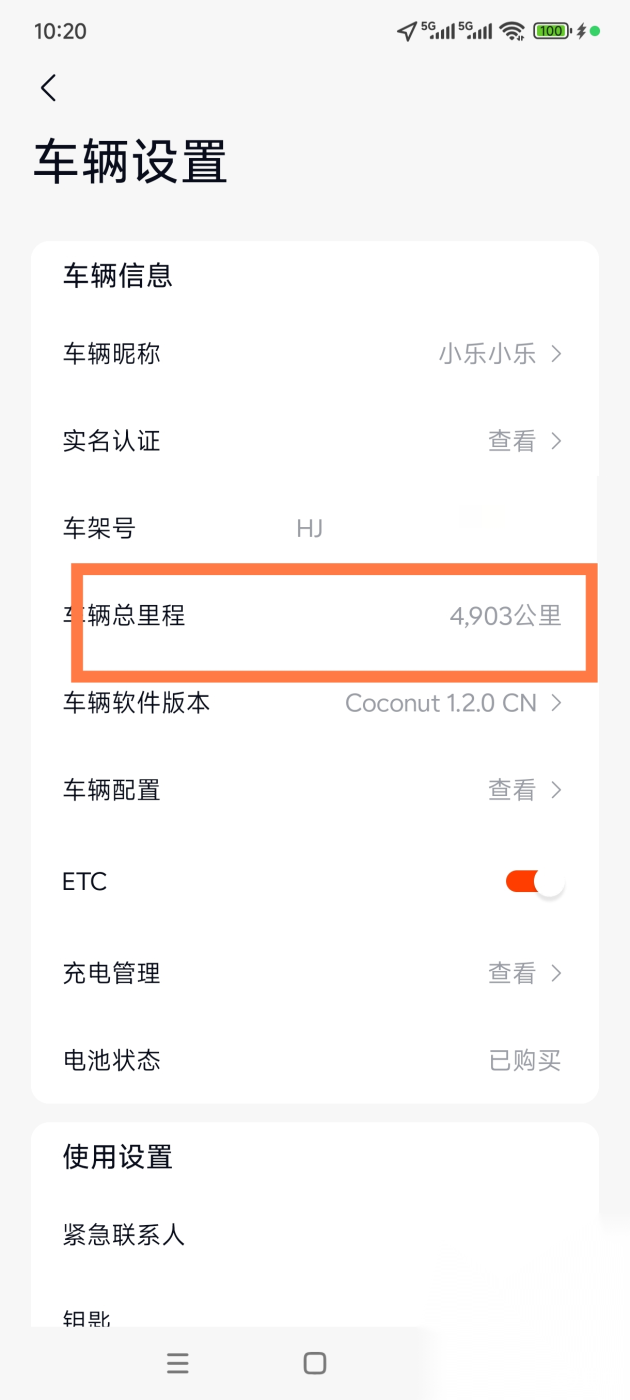The width and height of the screenshot is (630, 1400).
Task: Open 充电管理
Action: click(x=314, y=973)
